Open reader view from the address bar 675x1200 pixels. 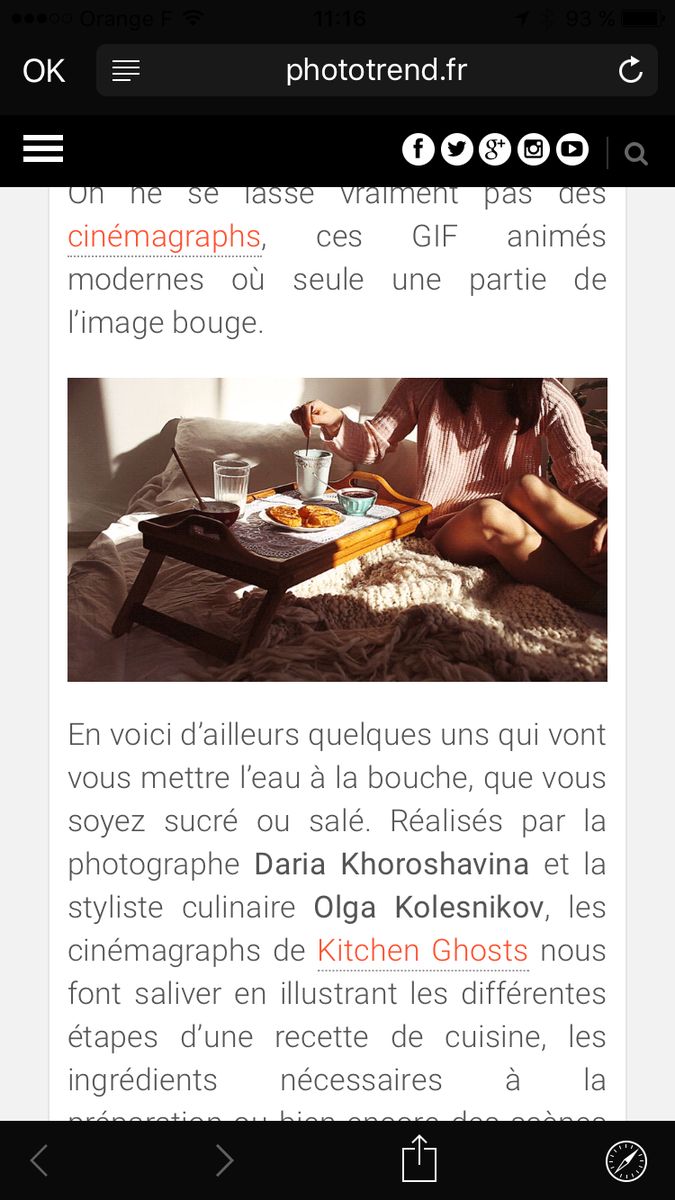pos(126,71)
